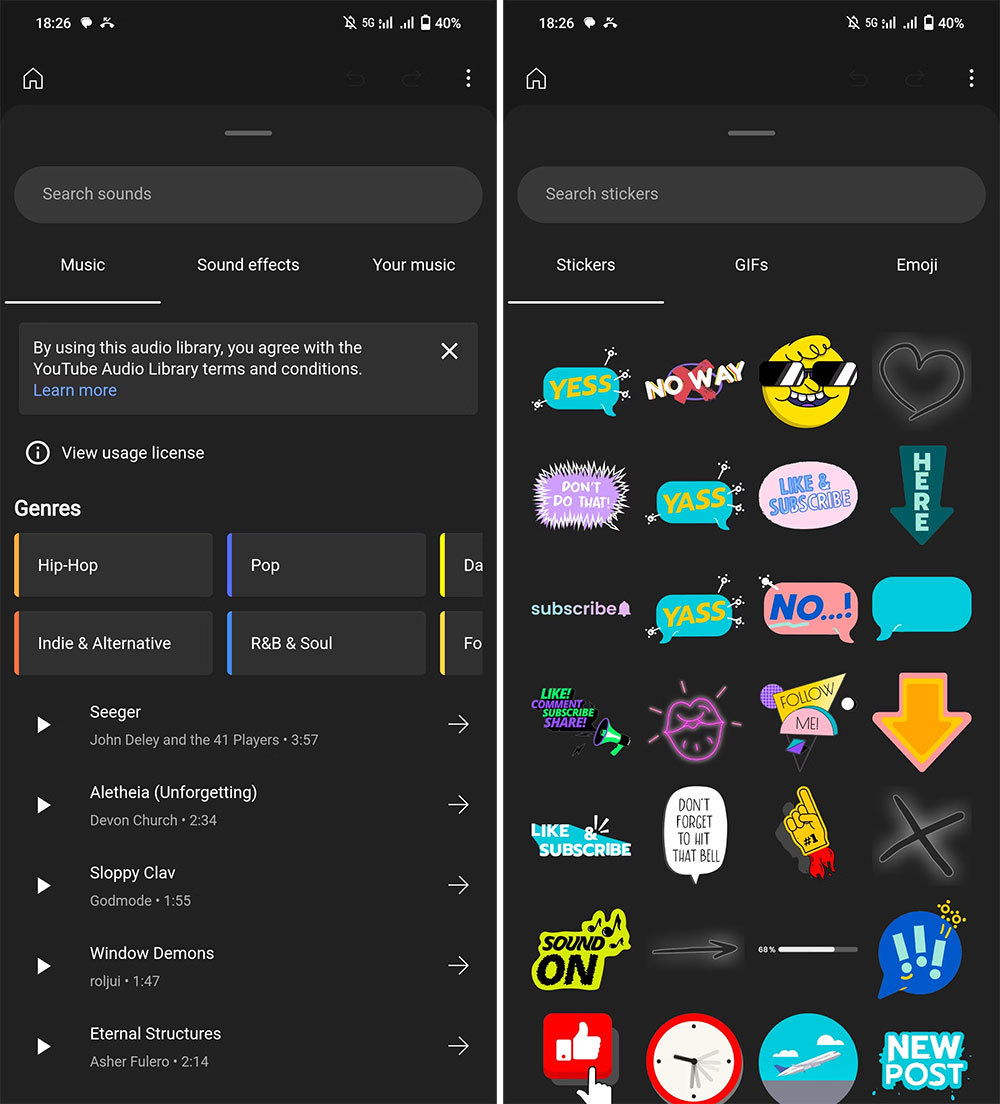Insert the Don't forget to hit that bell sticker

click(694, 836)
